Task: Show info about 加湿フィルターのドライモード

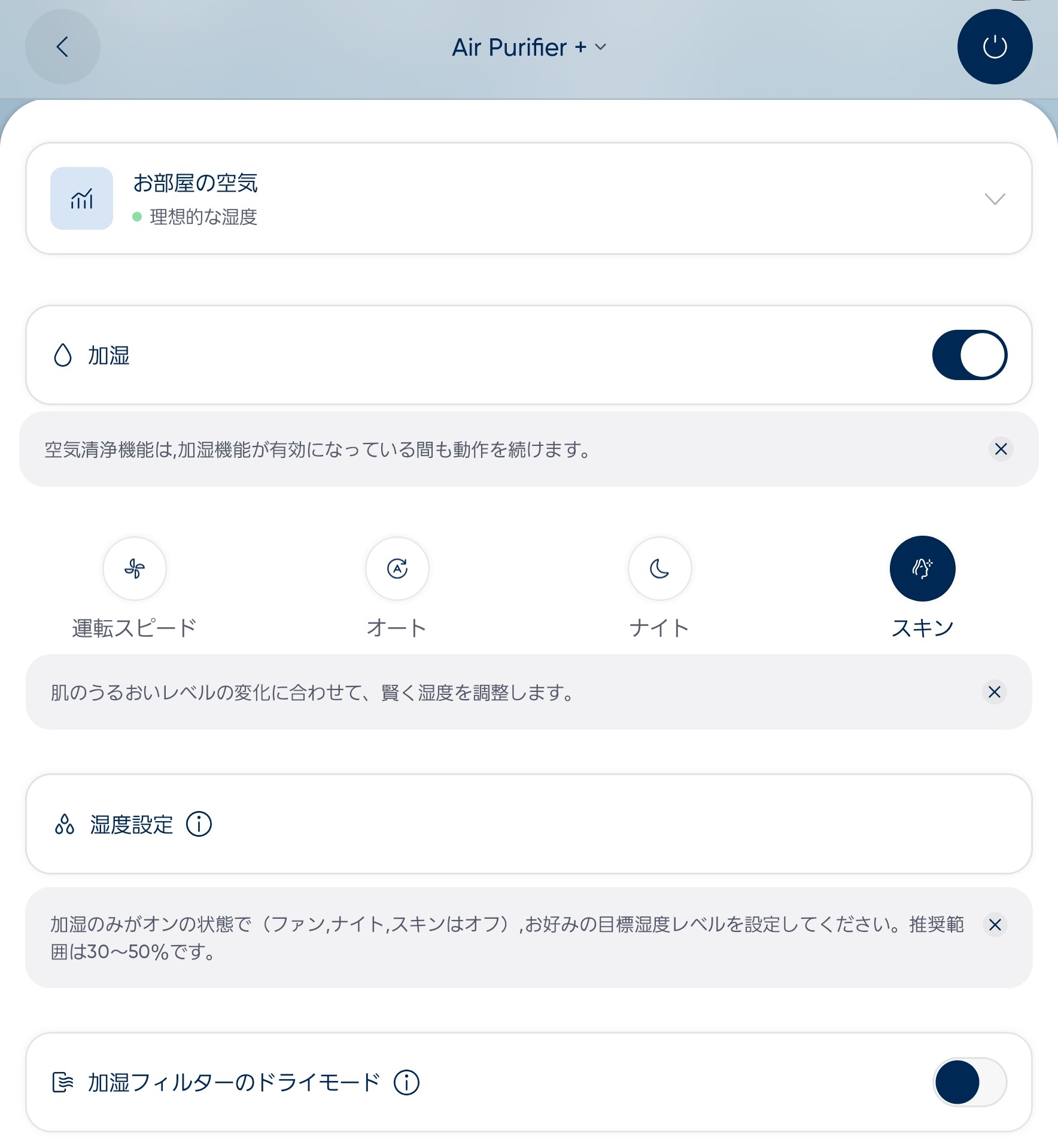Action: point(406,1082)
